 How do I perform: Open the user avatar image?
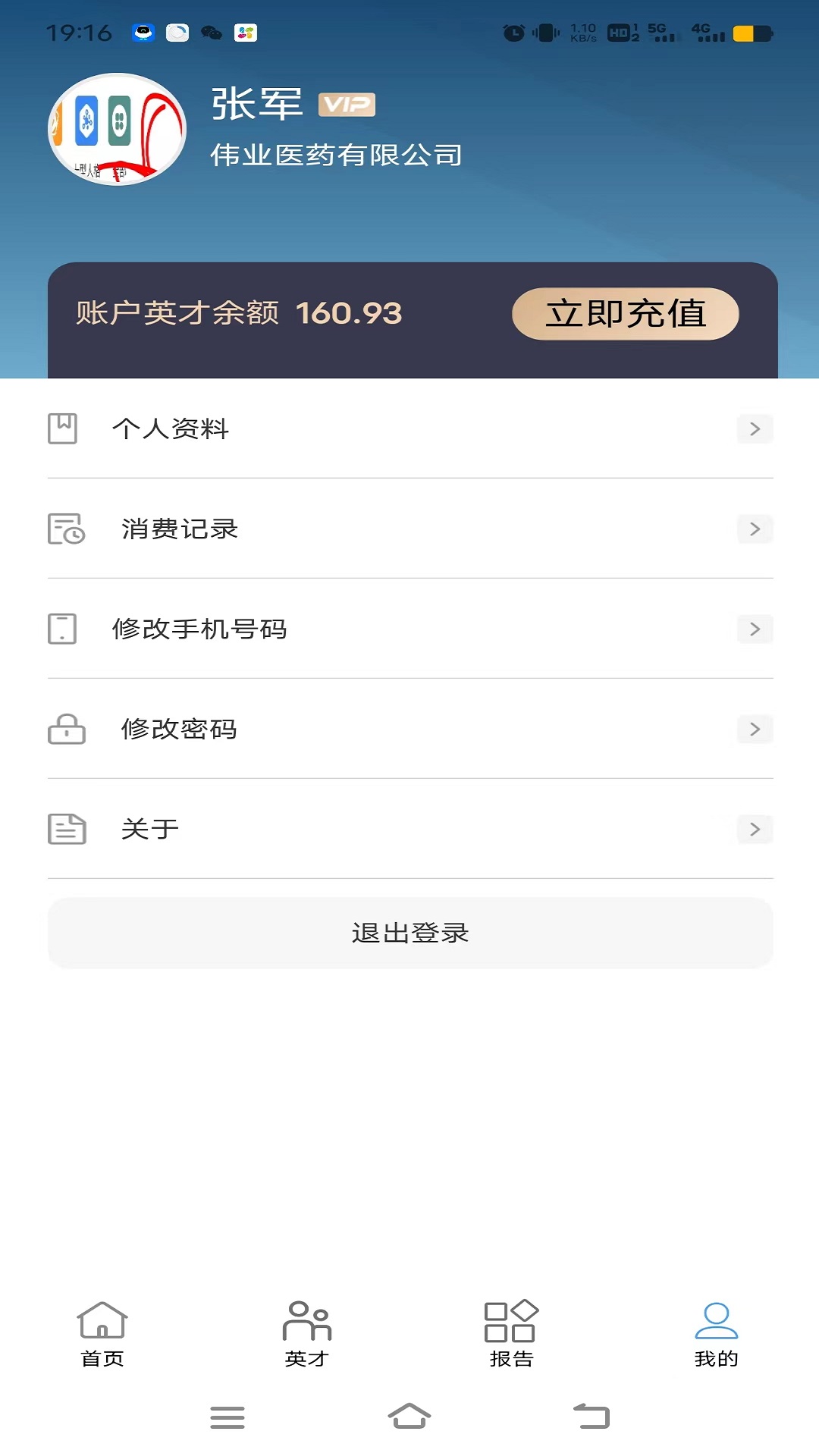[116, 130]
